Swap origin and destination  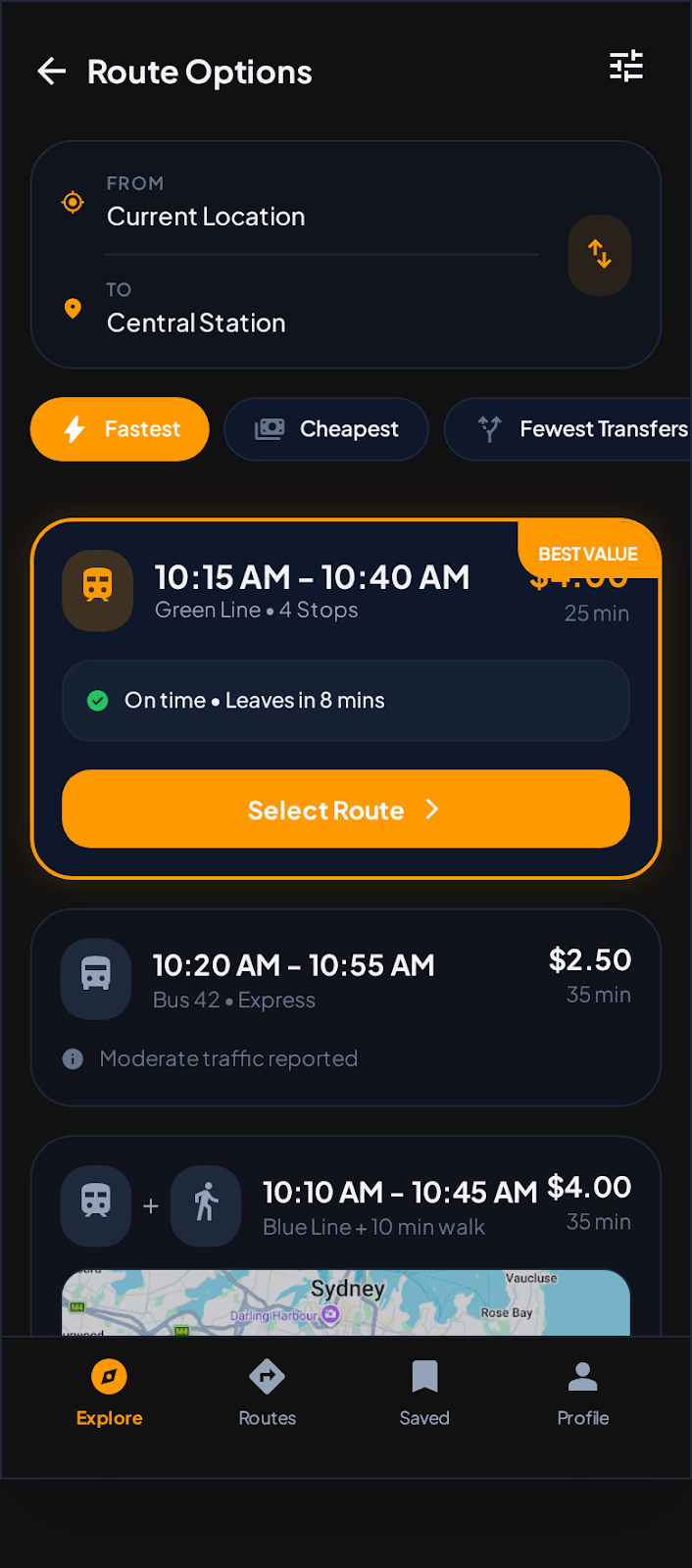[600, 255]
